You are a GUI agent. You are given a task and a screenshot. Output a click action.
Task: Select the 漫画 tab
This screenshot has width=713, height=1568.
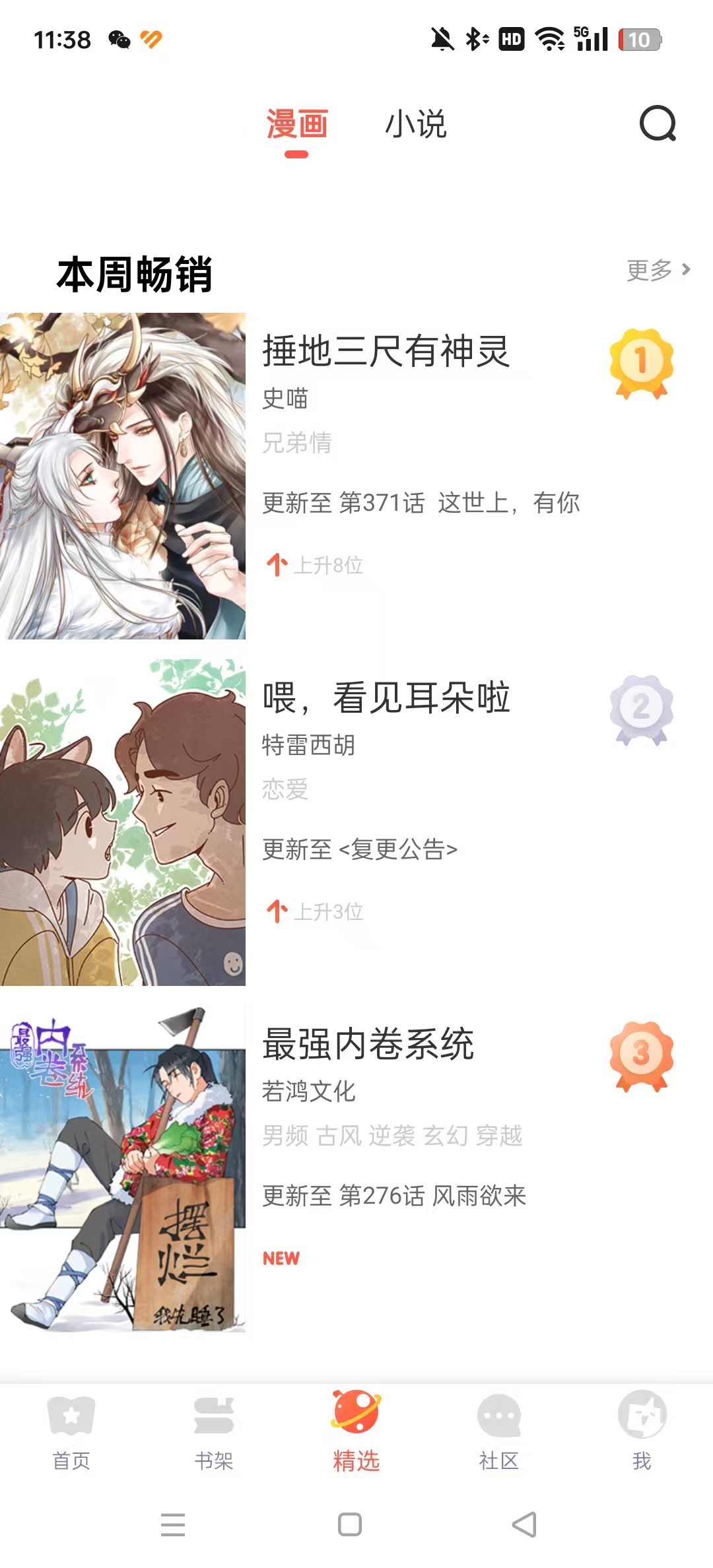click(x=296, y=124)
